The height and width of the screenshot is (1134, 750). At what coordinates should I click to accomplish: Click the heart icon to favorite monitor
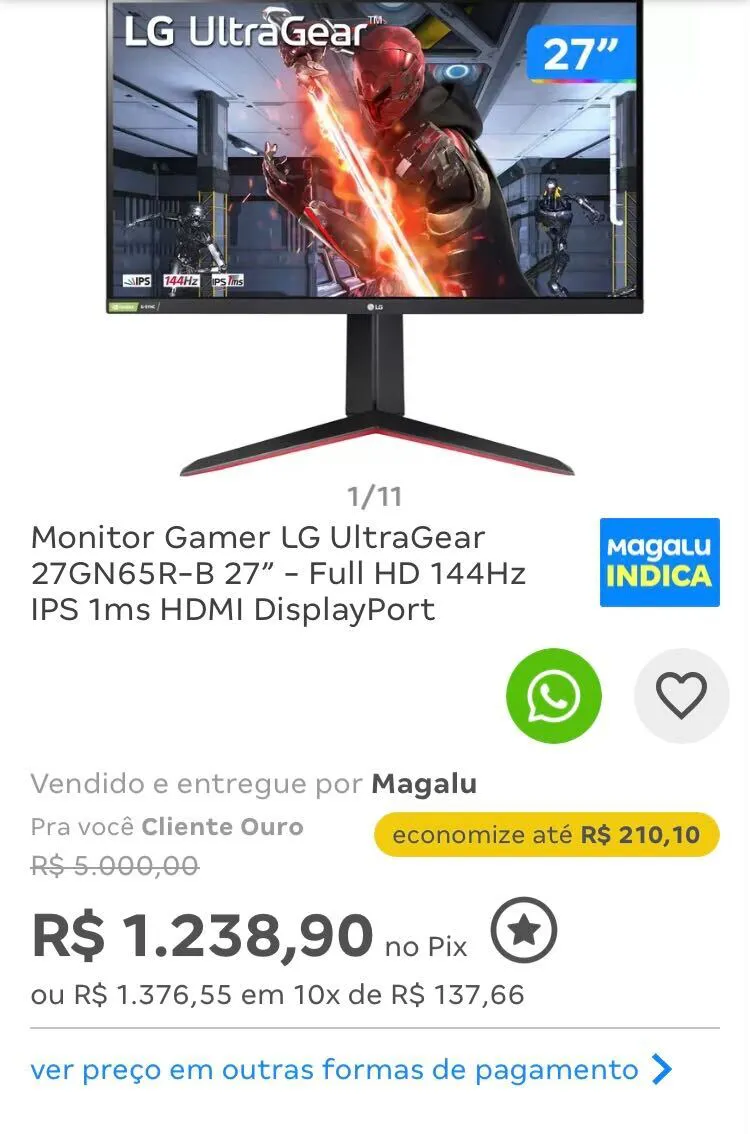pyautogui.click(x=681, y=696)
